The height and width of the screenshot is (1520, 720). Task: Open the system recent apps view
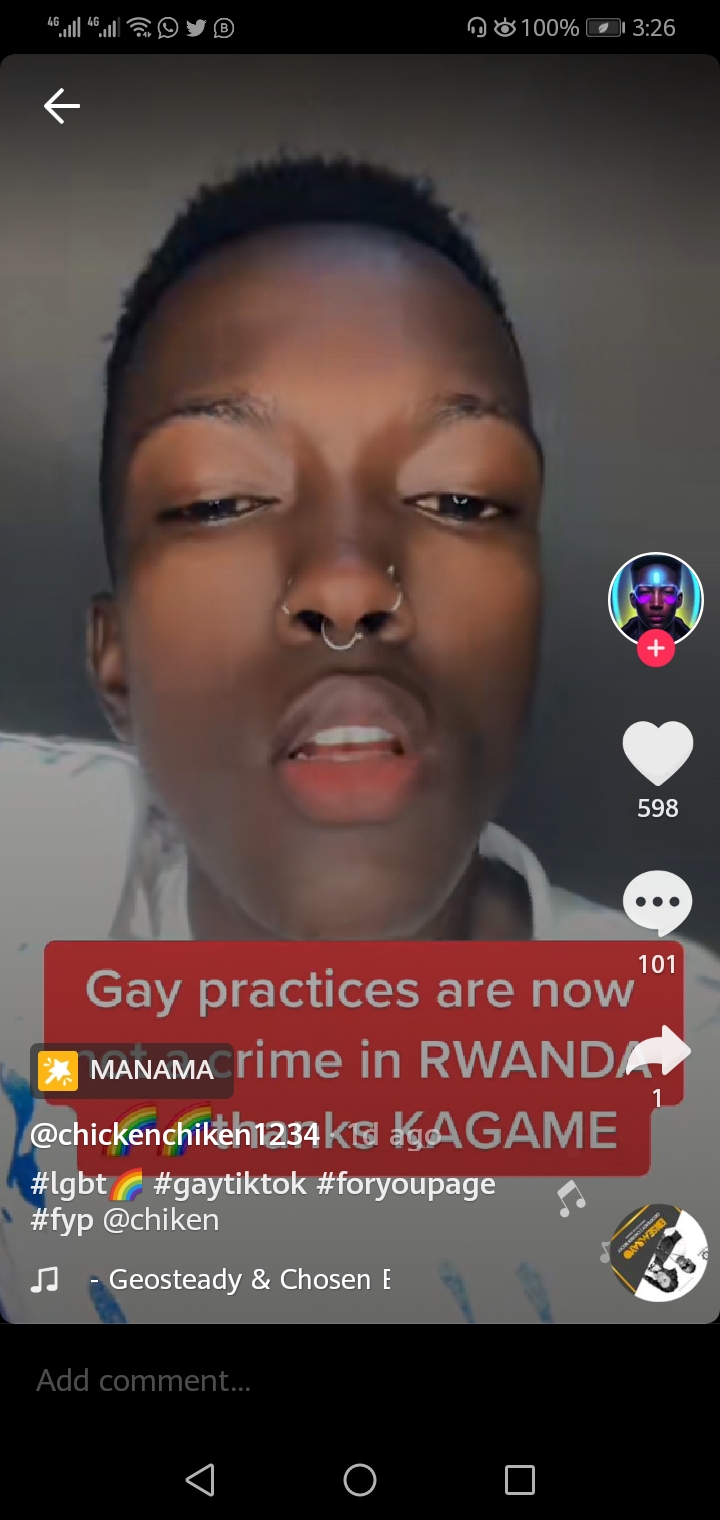[519, 1480]
